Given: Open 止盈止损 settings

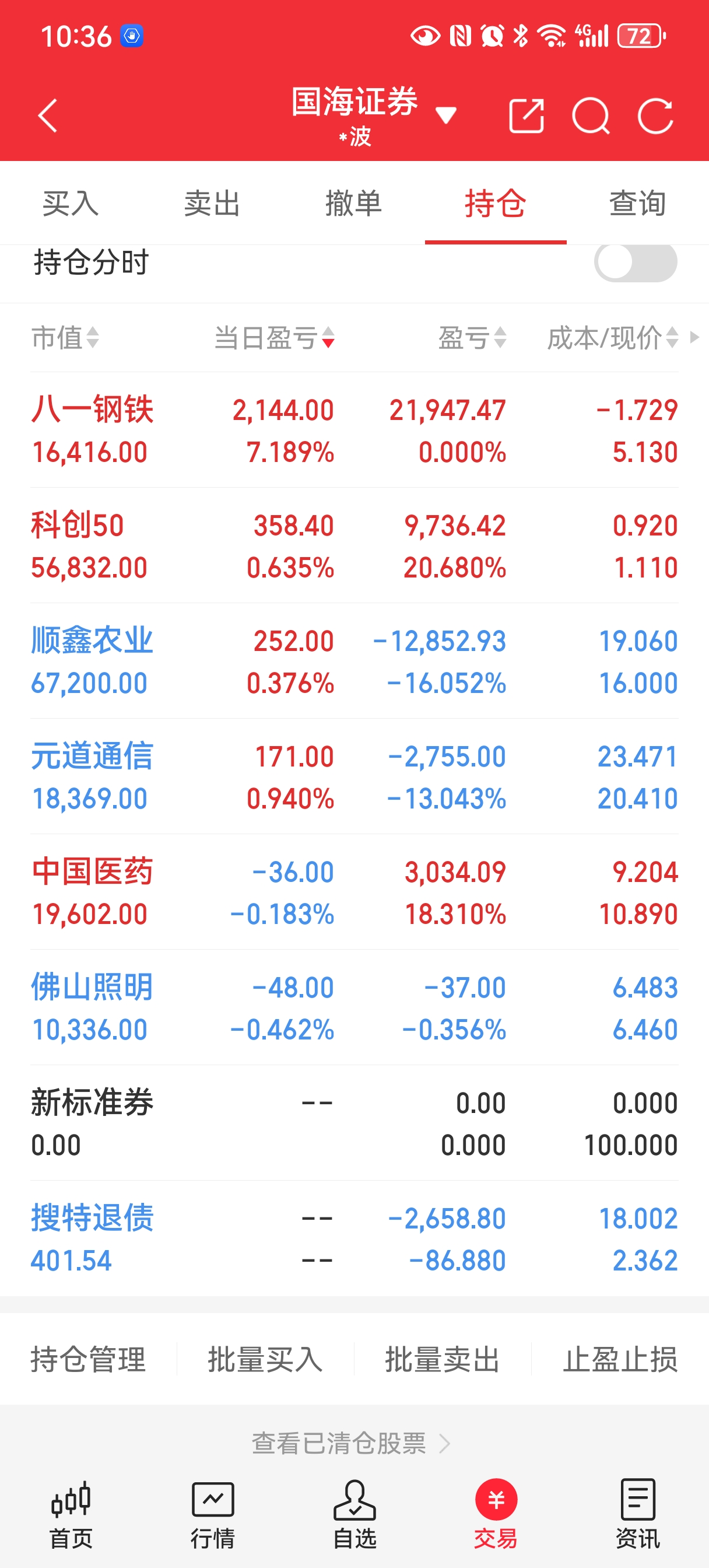Looking at the screenshot, I should point(620,1360).
